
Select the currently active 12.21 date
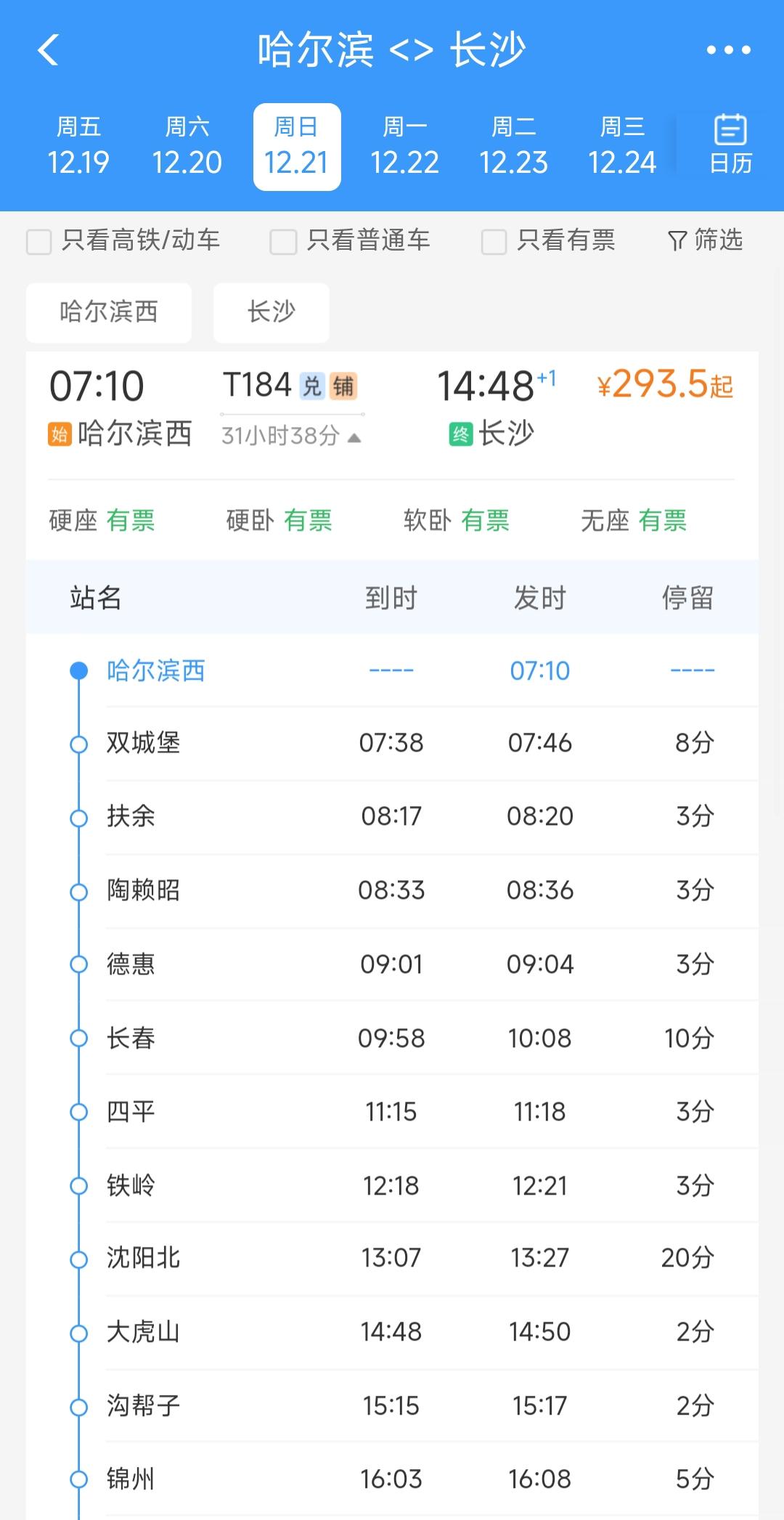tap(296, 145)
